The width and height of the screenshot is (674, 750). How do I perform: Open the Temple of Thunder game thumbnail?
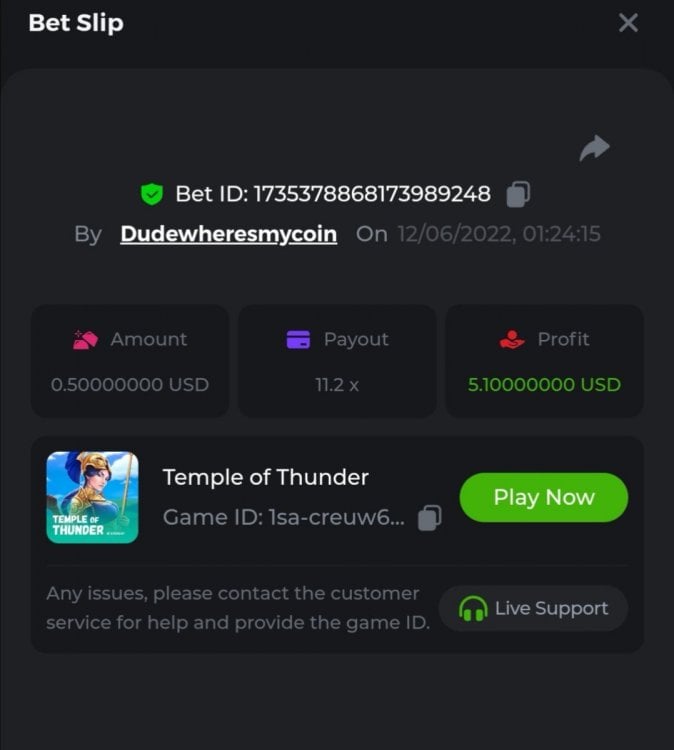pos(92,497)
